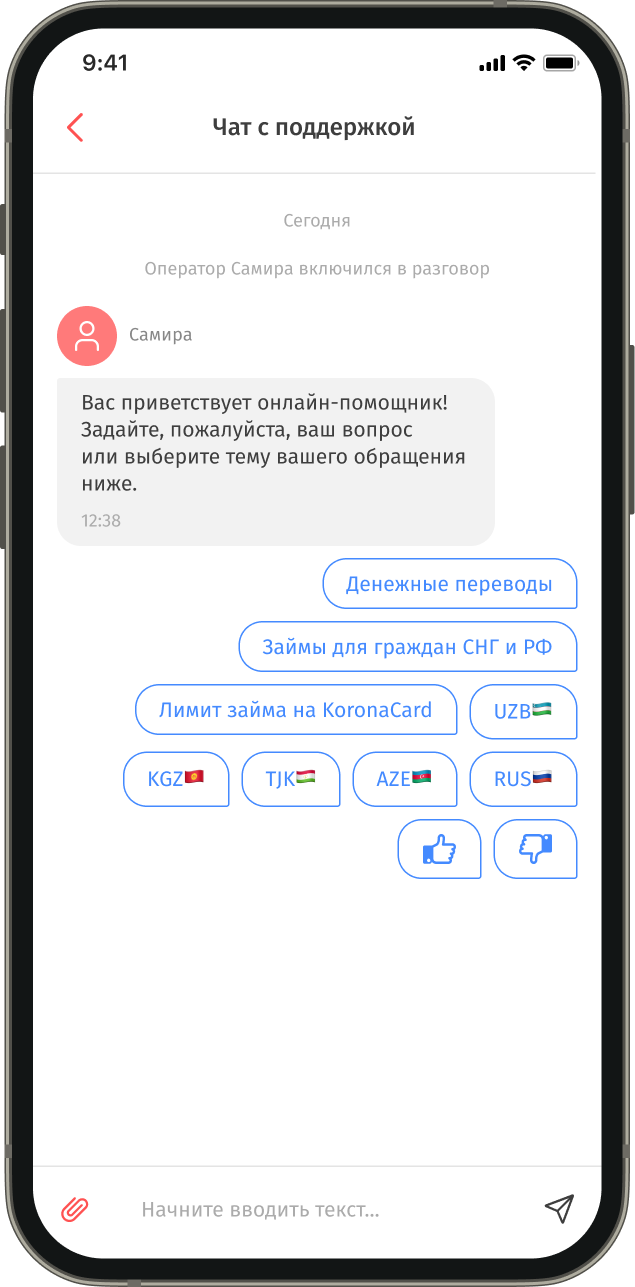Rate the chat with thumbs up

point(439,850)
